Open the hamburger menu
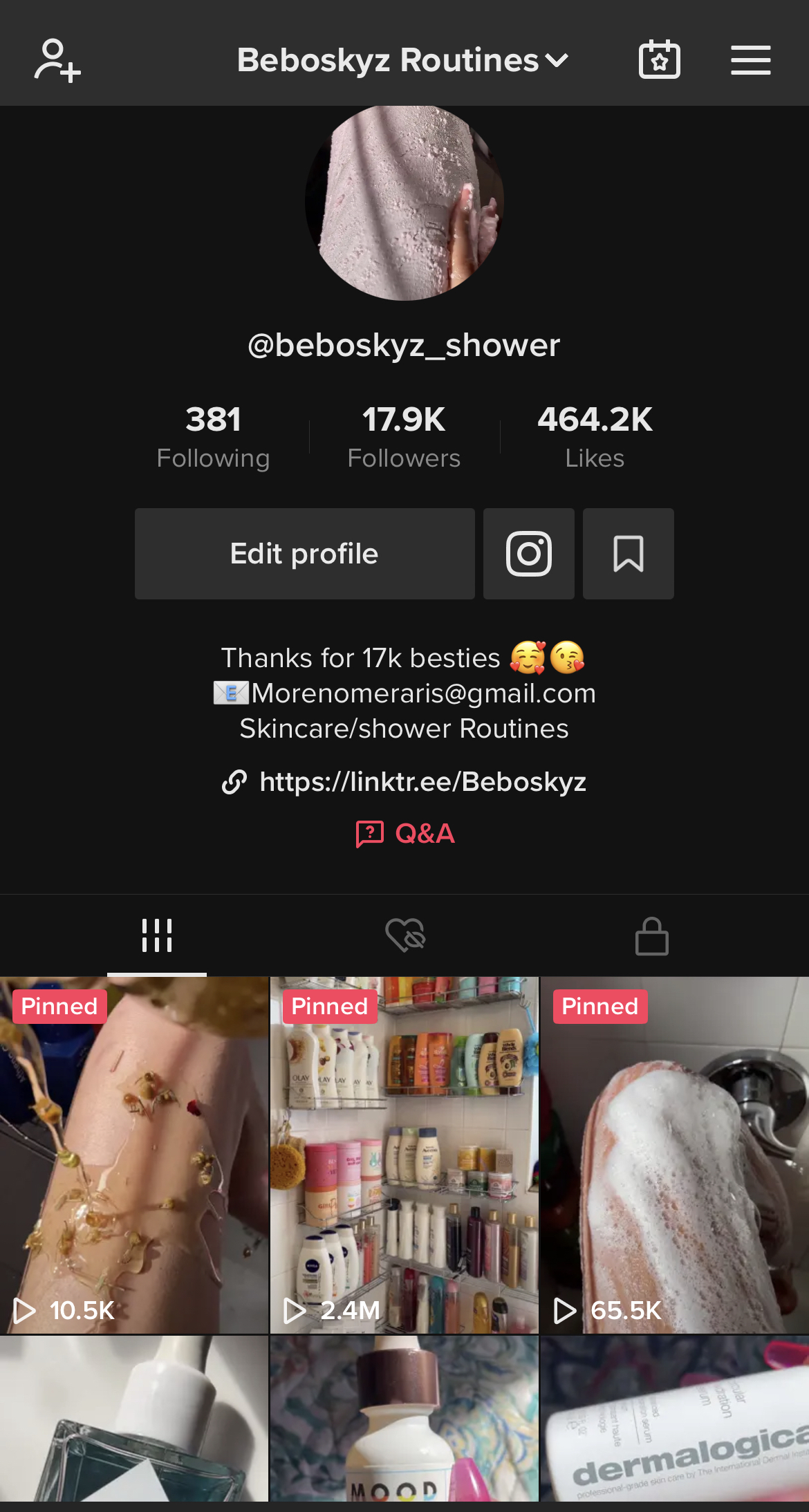 coord(750,60)
